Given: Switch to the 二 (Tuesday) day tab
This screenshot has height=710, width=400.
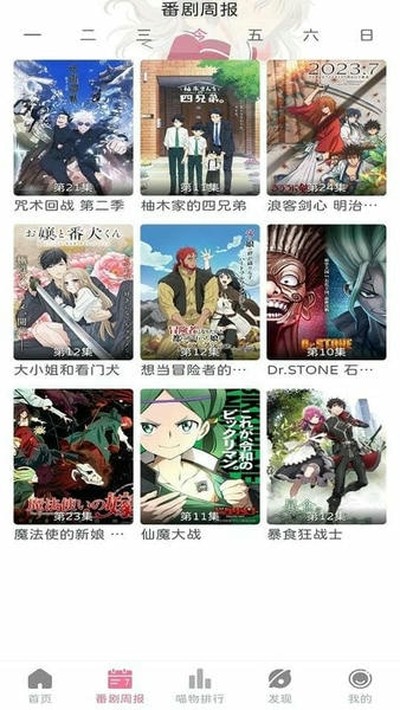Looking at the screenshot, I should [88, 35].
